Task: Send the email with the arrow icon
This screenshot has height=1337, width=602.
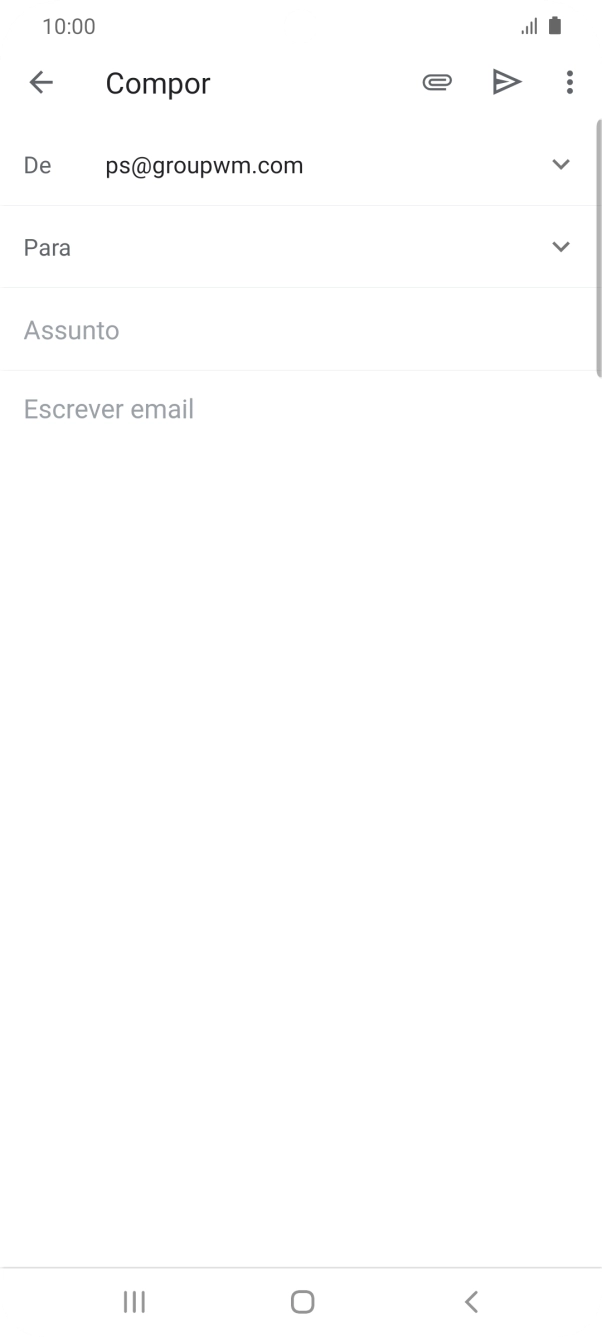Action: pos(507,83)
